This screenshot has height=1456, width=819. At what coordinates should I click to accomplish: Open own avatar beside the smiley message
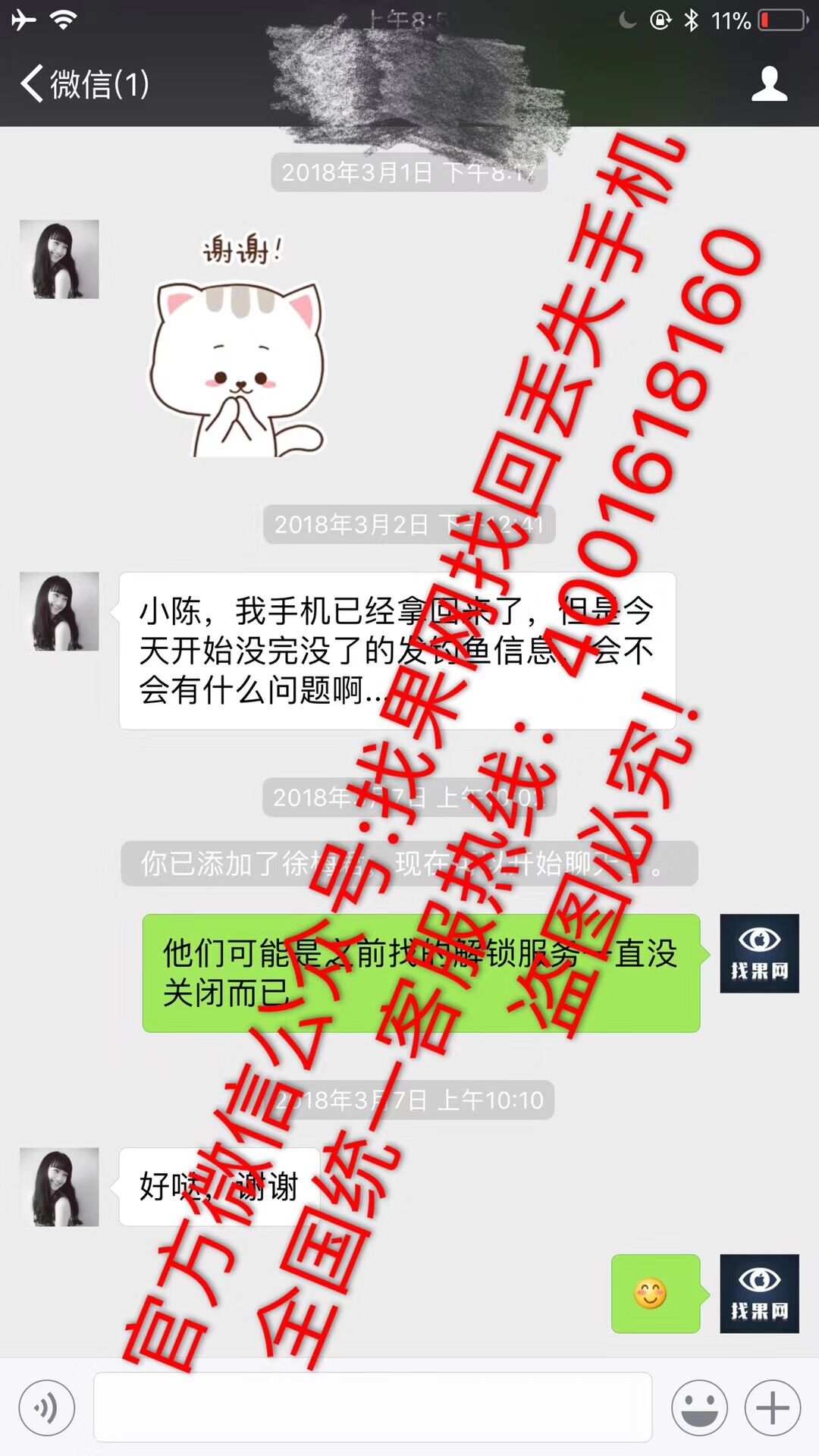pos(759,1293)
